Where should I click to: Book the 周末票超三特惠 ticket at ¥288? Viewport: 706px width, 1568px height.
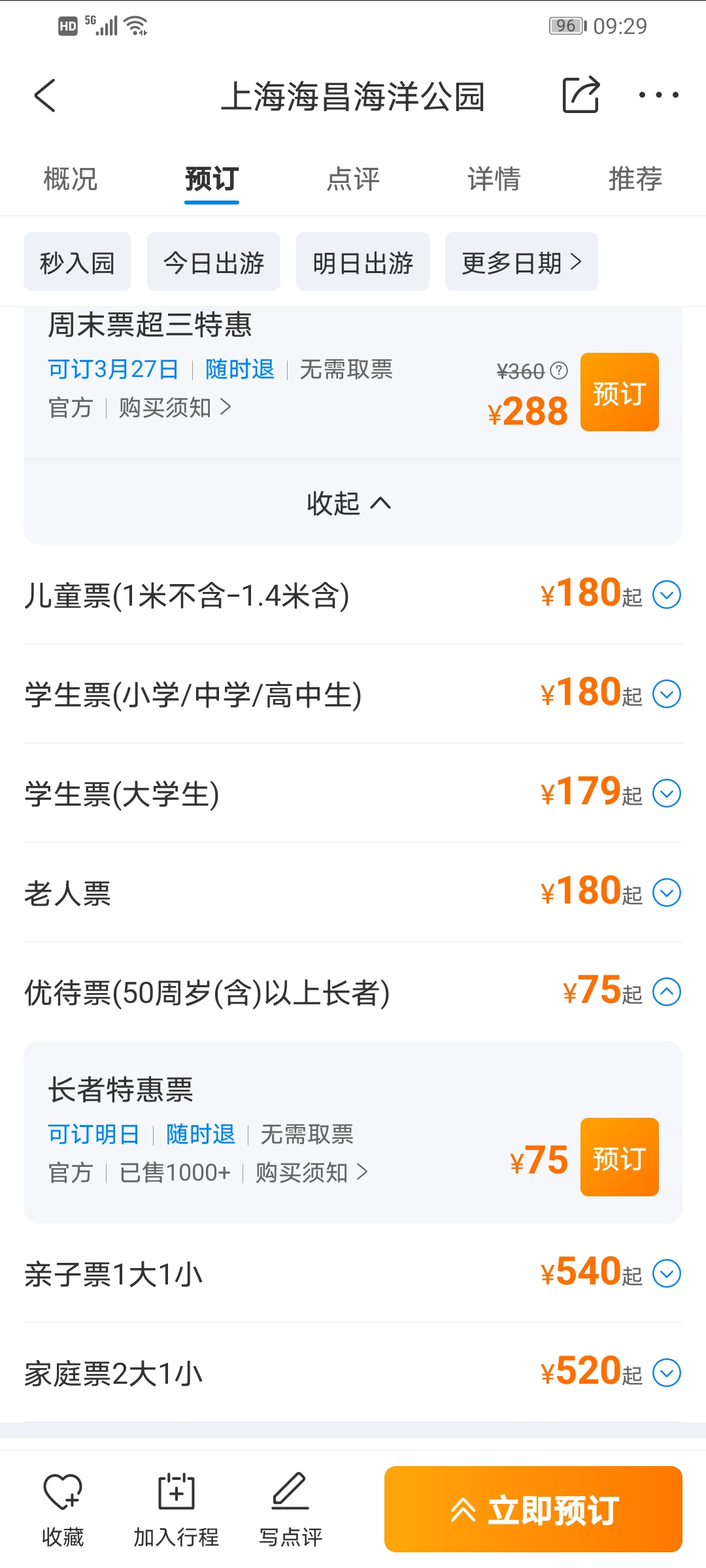point(619,392)
